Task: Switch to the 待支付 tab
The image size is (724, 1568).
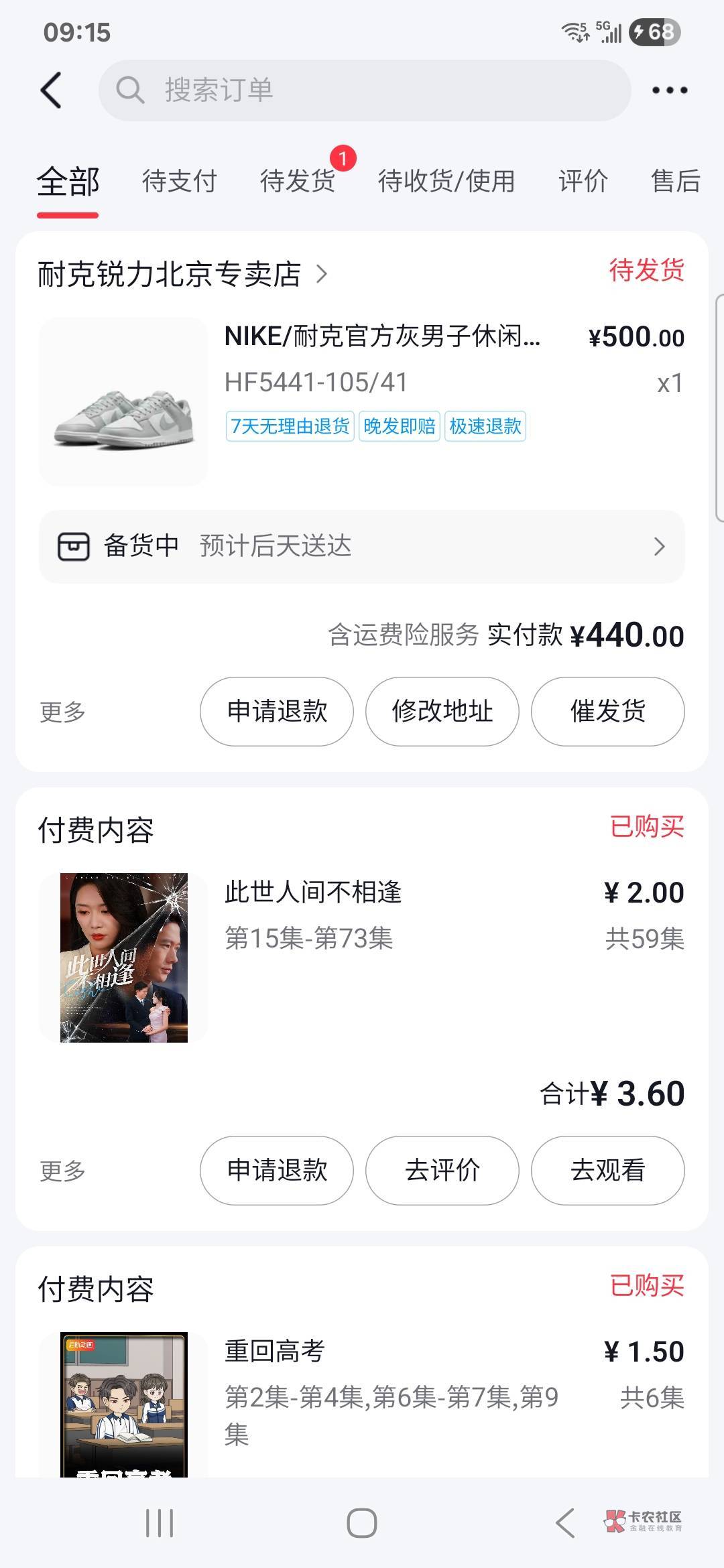Action: pyautogui.click(x=179, y=181)
